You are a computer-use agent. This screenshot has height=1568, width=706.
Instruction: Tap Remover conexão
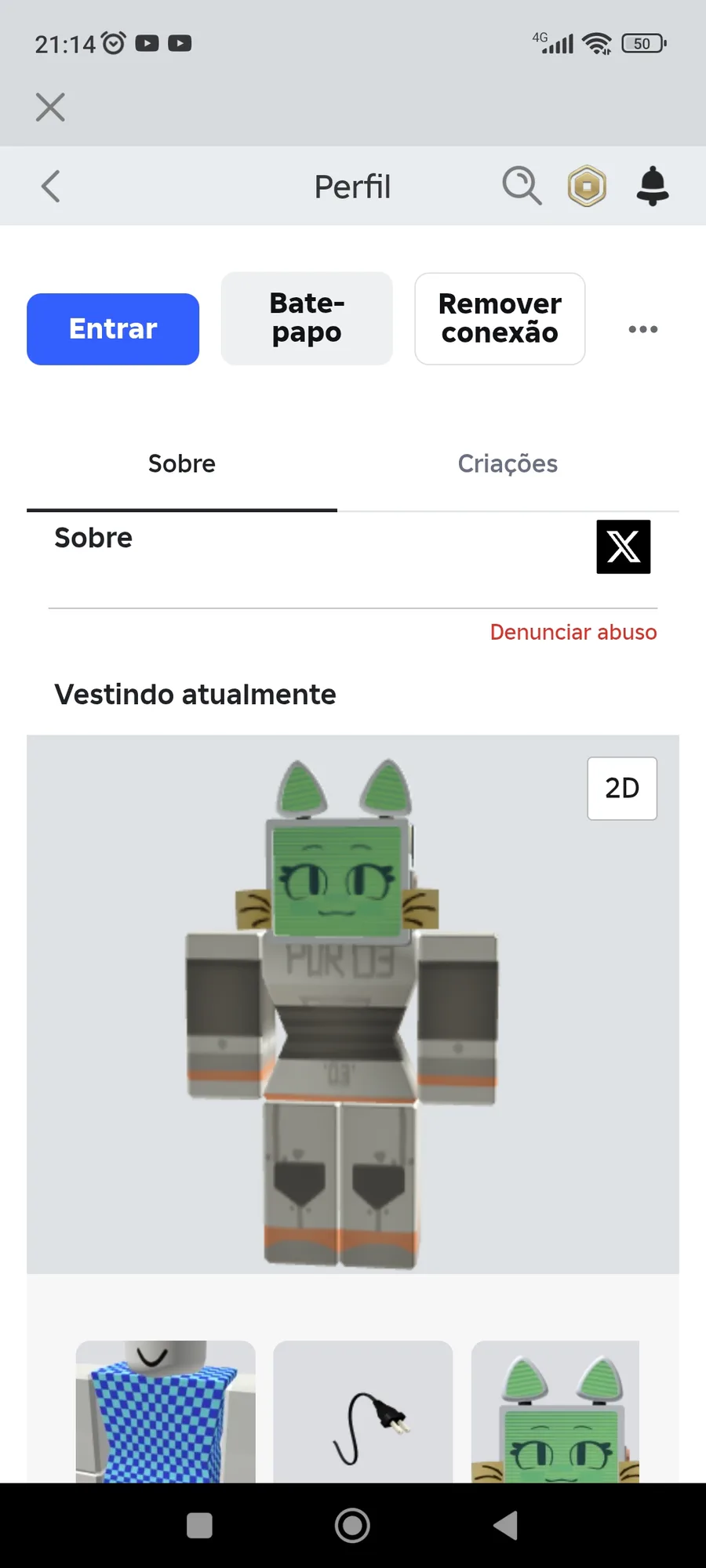[x=500, y=318]
